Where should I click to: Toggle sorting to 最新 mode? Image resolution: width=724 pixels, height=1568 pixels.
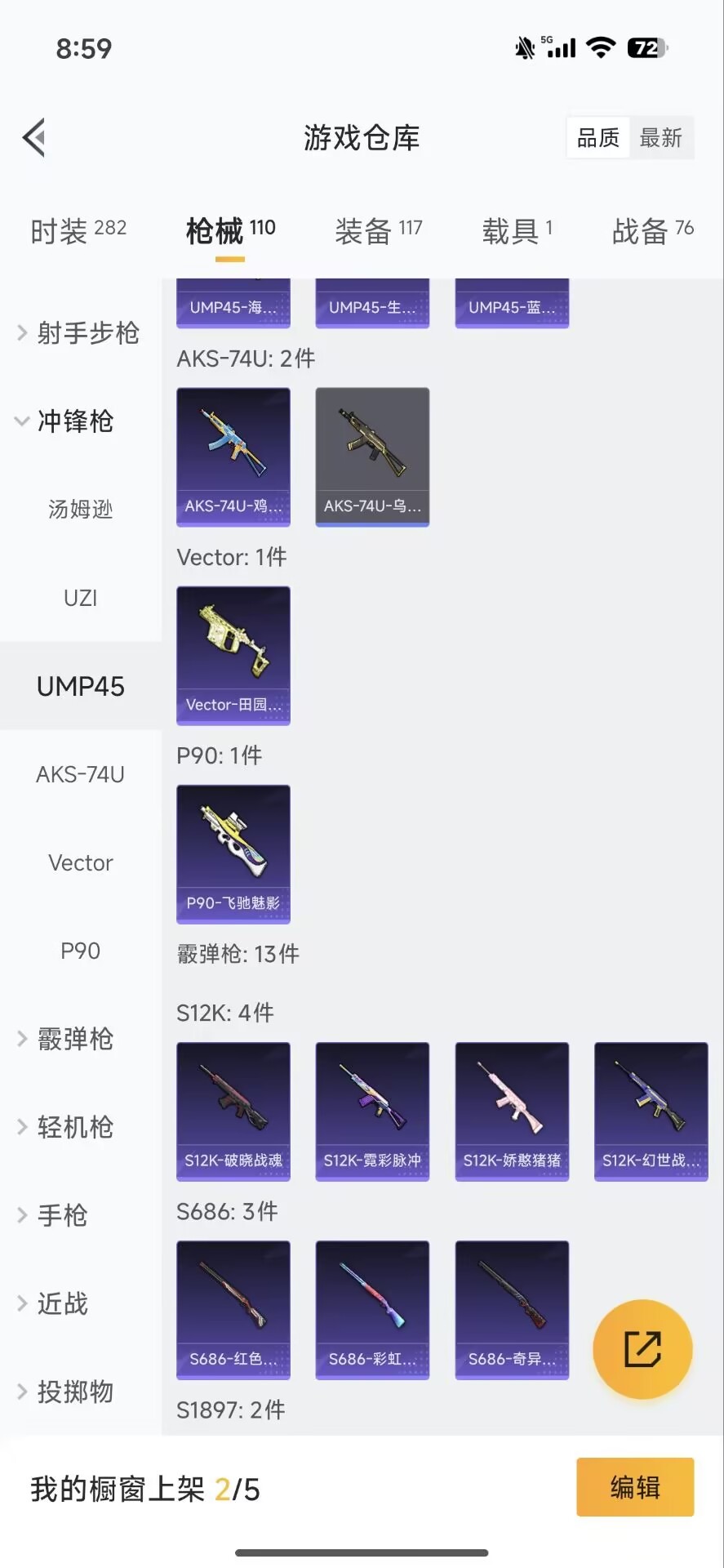pos(661,137)
